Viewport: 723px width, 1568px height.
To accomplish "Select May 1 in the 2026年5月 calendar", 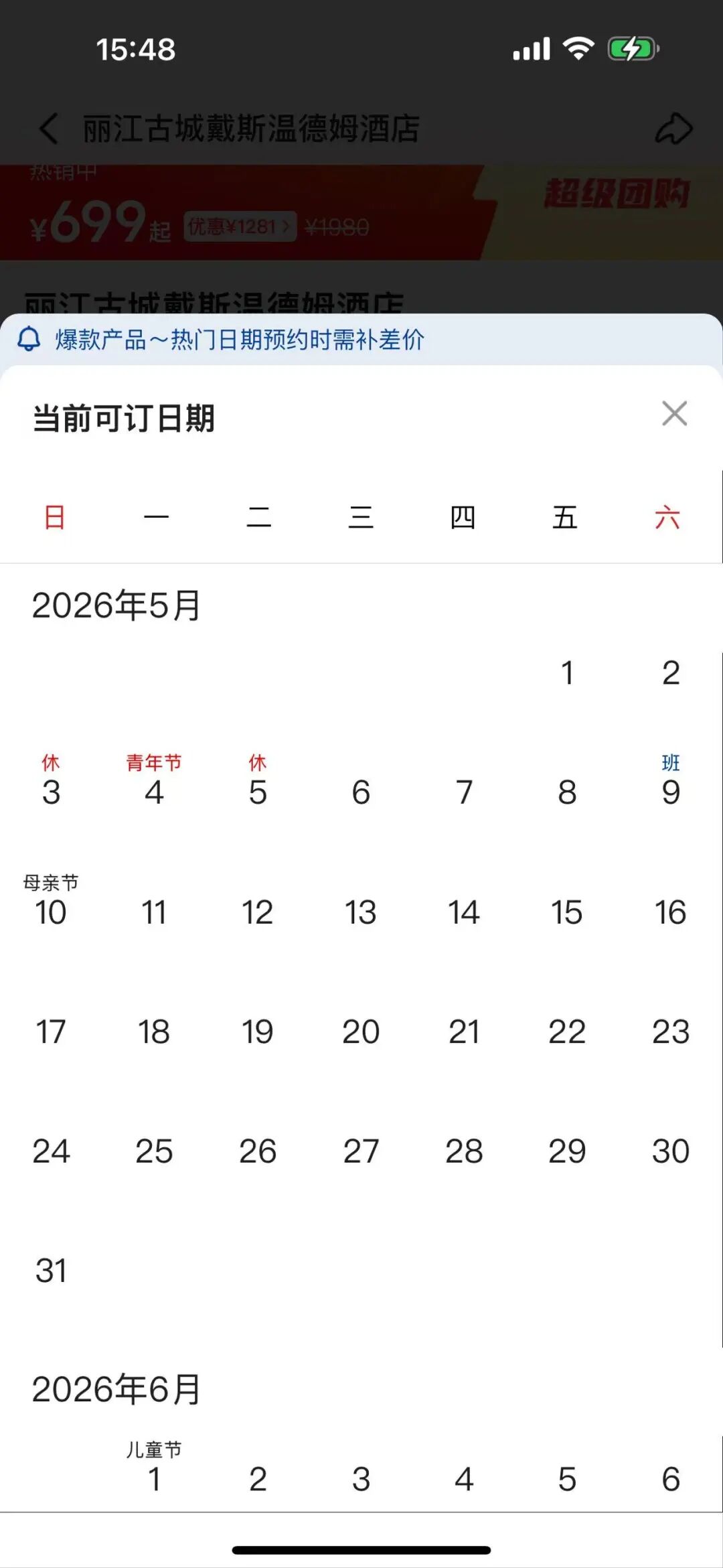I will [567, 672].
